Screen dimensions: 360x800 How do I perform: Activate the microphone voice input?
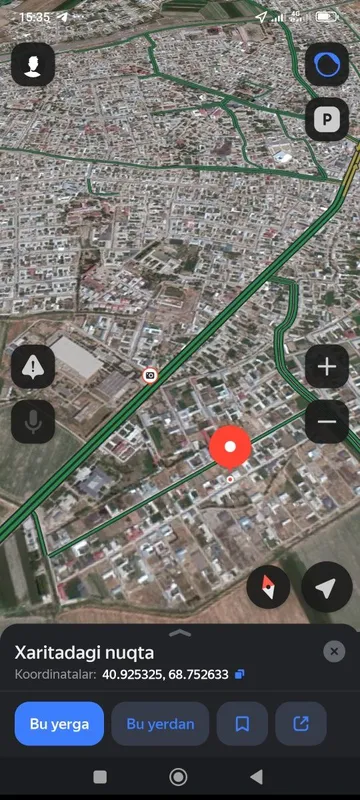pos(33,421)
